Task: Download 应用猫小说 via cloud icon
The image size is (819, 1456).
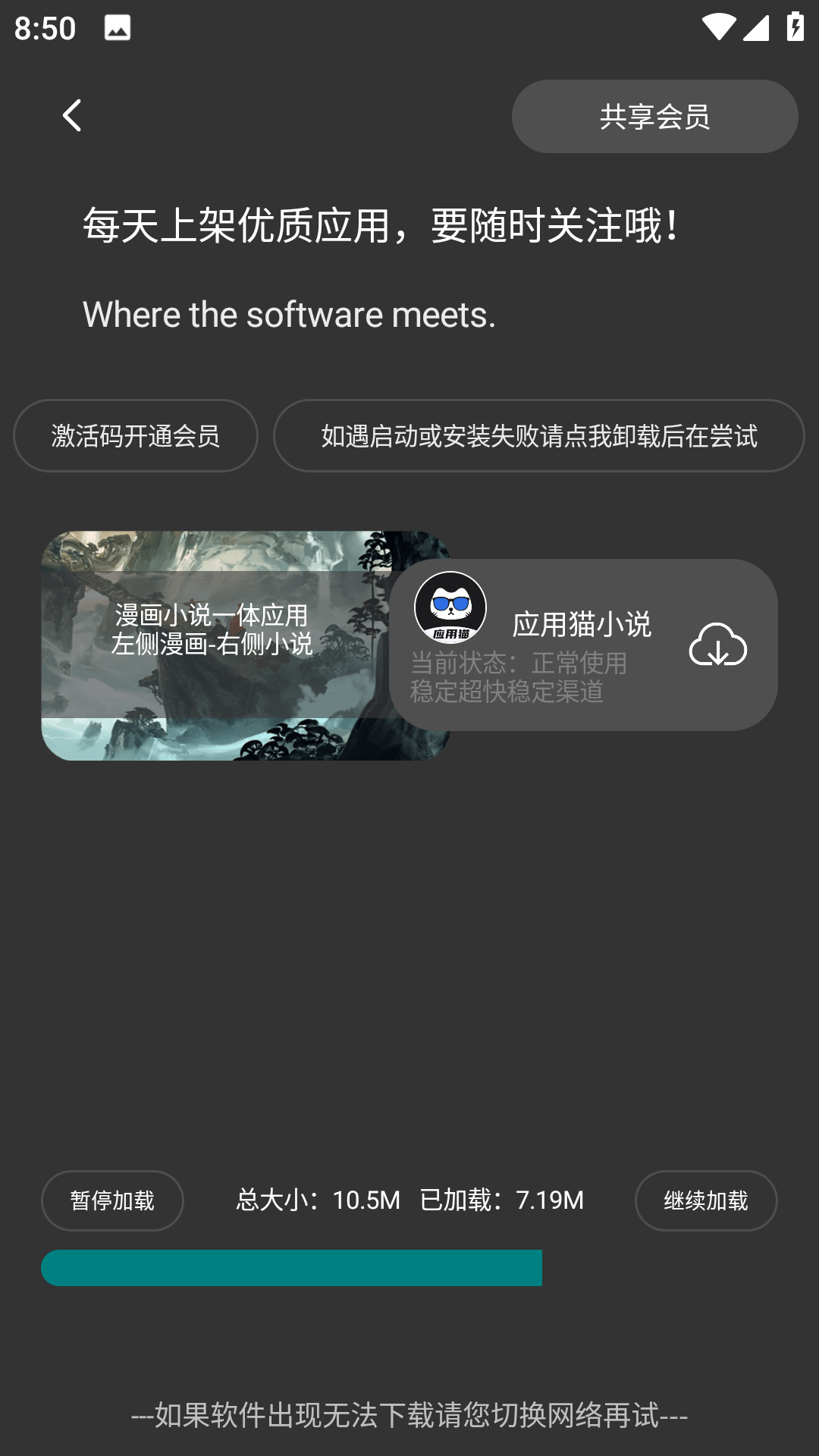Action: [x=717, y=645]
